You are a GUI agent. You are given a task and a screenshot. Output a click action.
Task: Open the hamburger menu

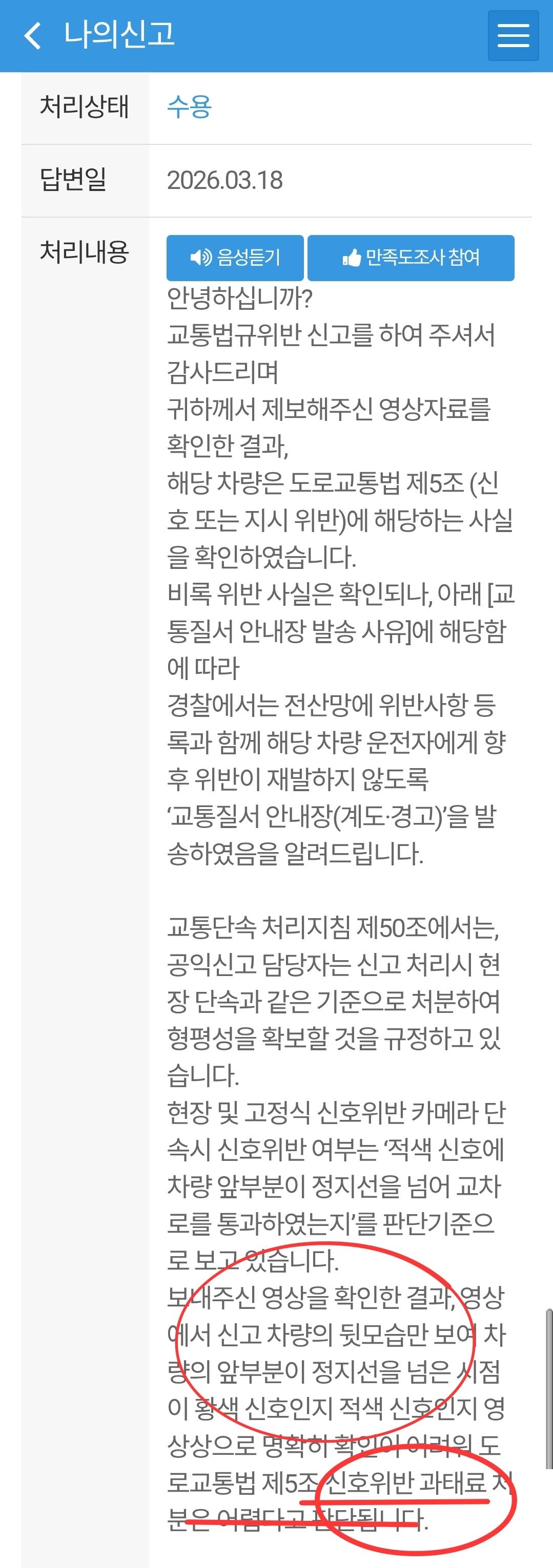[513, 35]
